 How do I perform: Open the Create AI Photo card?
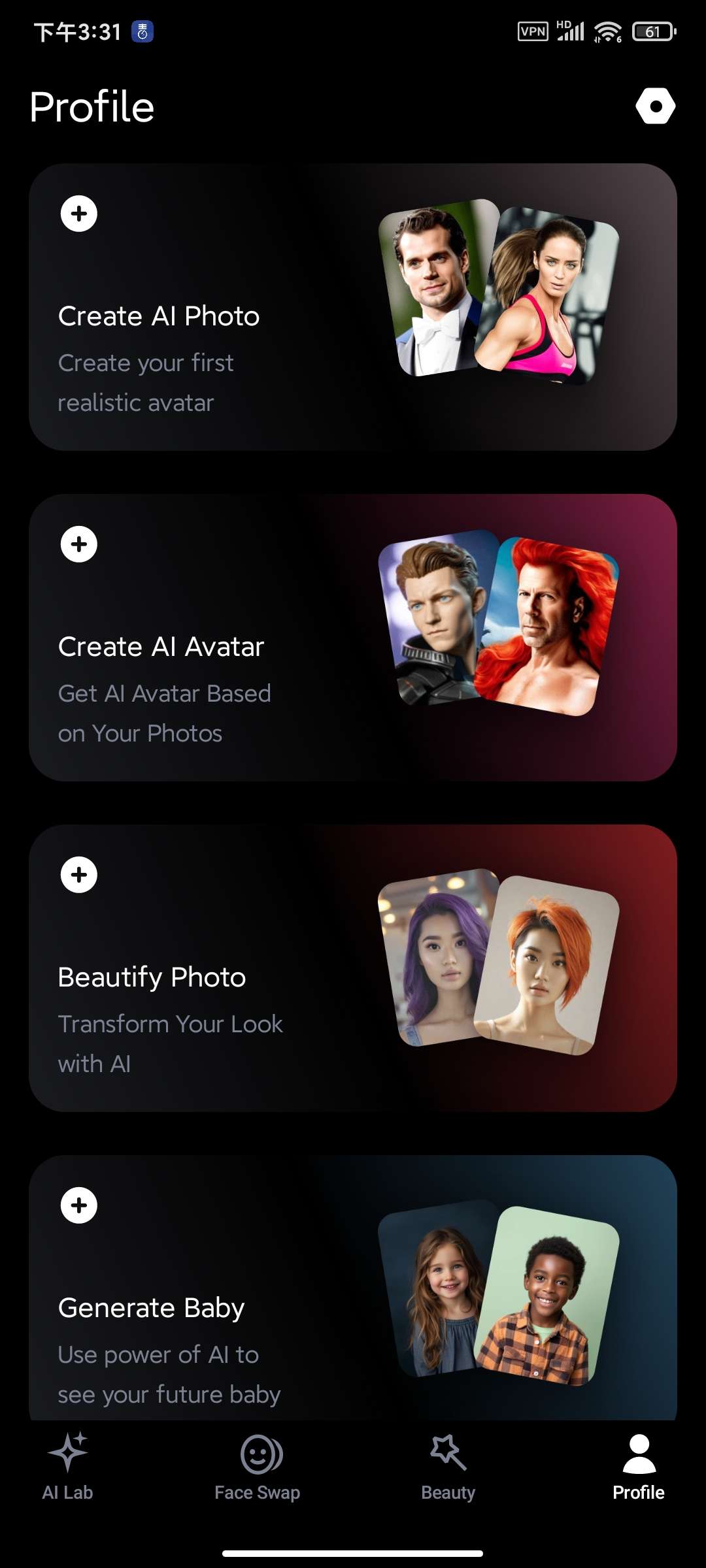click(x=353, y=307)
